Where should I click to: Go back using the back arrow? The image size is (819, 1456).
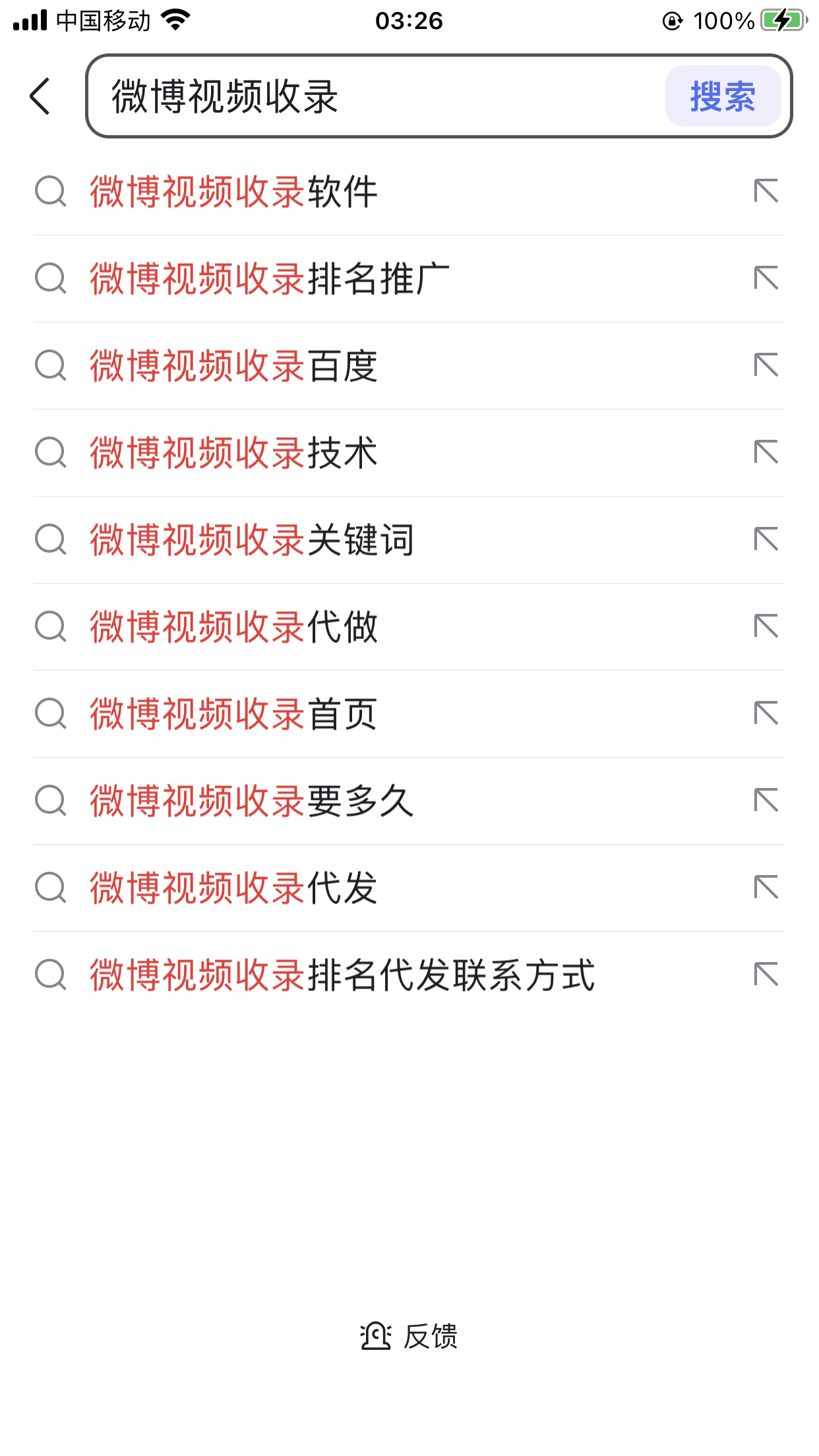click(x=40, y=96)
